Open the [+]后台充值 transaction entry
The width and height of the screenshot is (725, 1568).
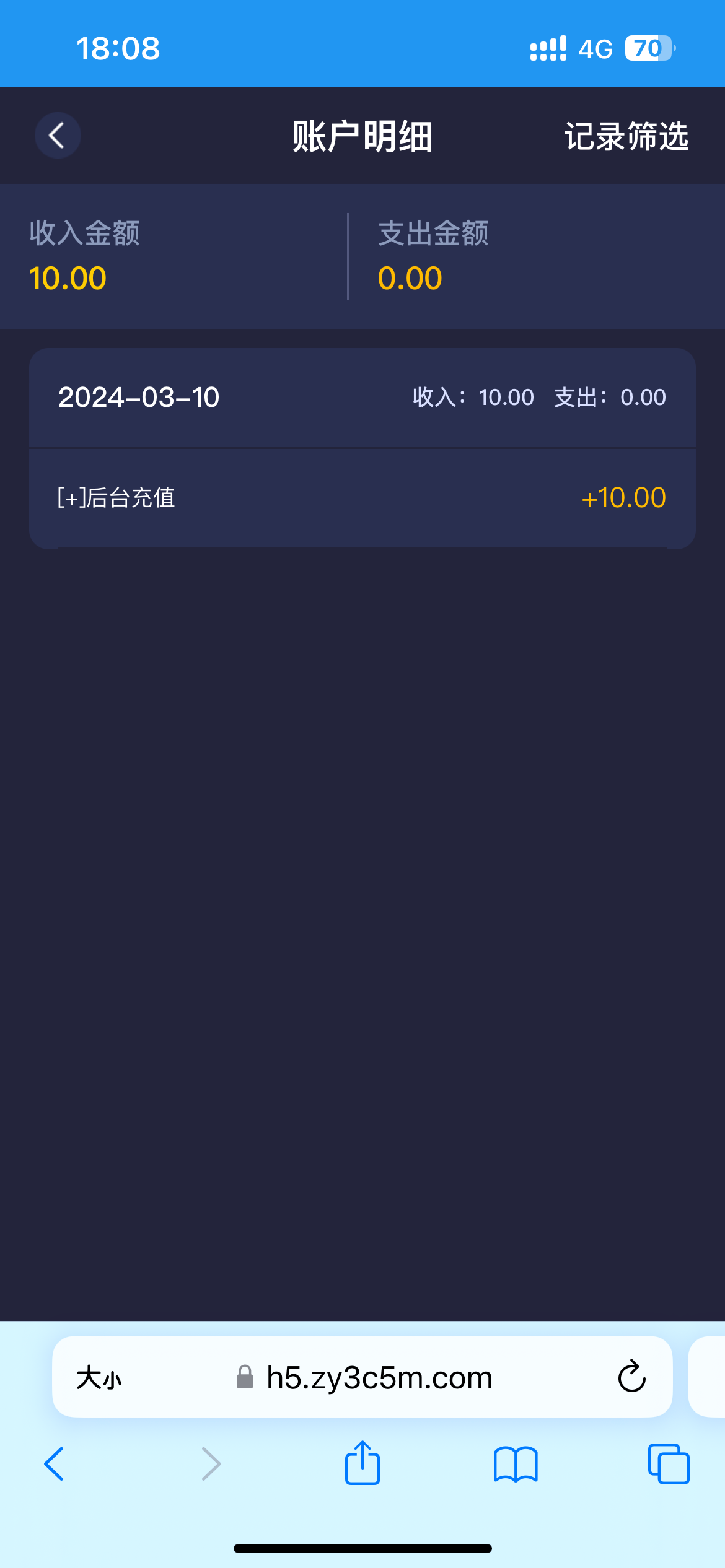coord(362,498)
